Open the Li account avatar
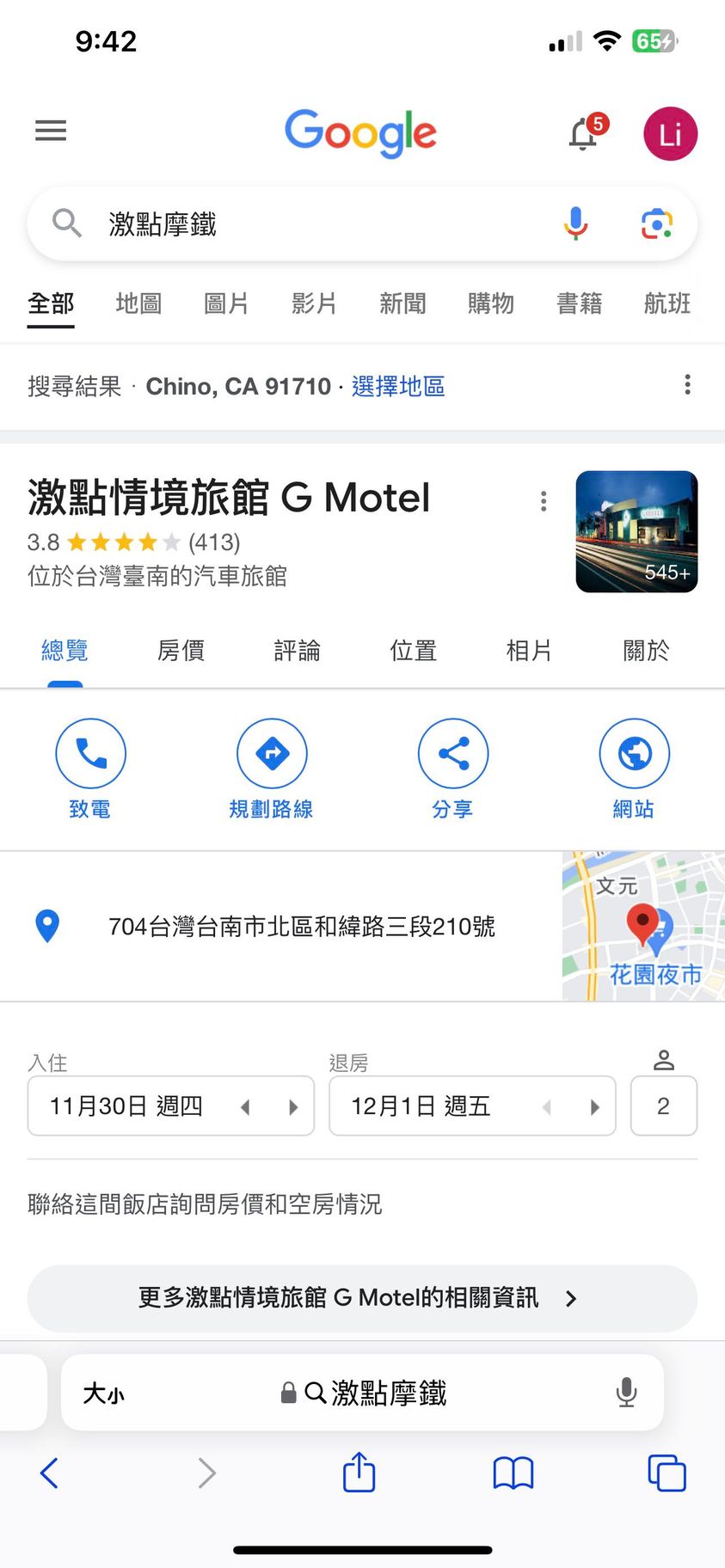Screen dimensions: 725x1568 [670, 134]
